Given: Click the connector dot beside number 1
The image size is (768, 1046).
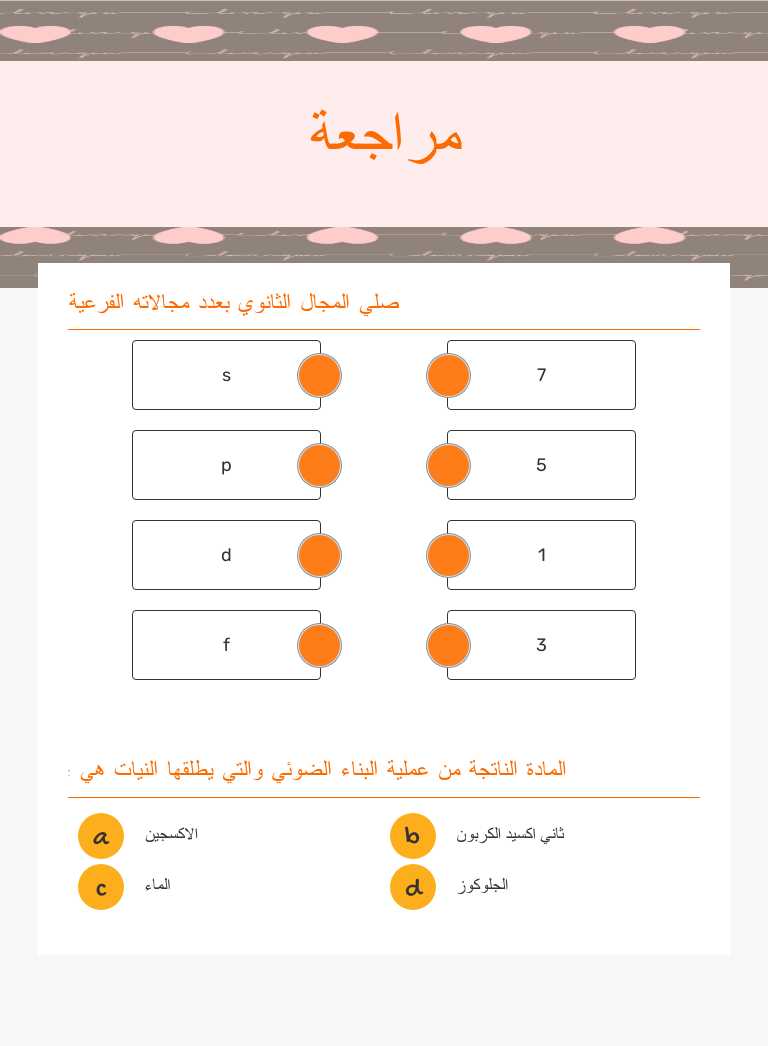Looking at the screenshot, I should (x=448, y=555).
